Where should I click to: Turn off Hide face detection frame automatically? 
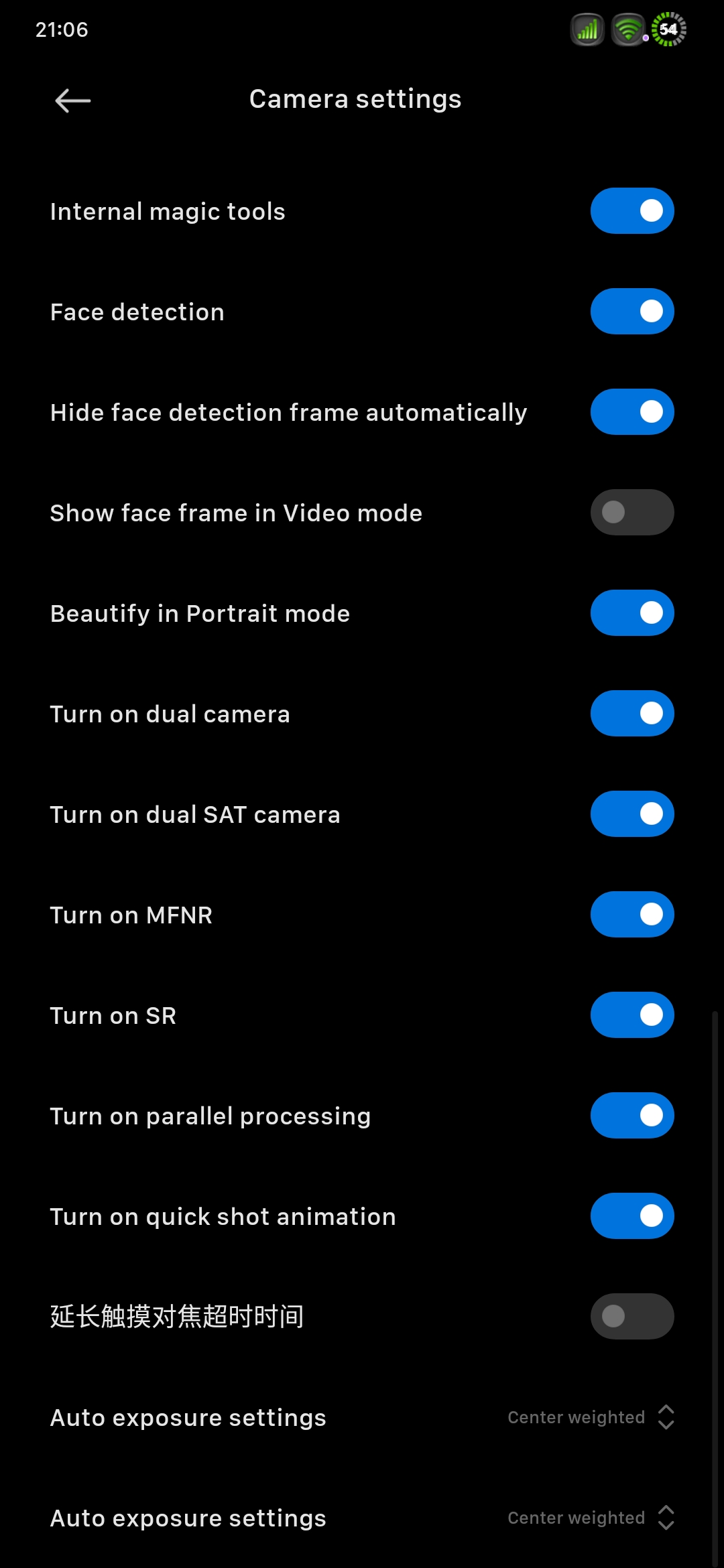(632, 412)
